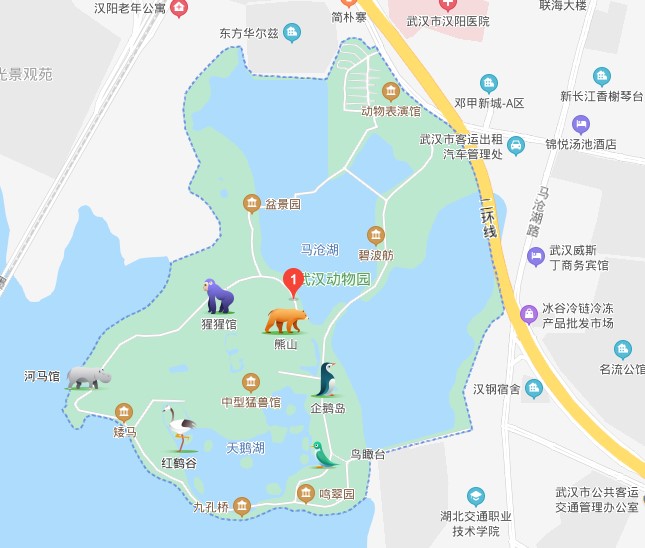This screenshot has width=645, height=548.
Task: Open the 盆景园 marker
Action: coord(251,203)
